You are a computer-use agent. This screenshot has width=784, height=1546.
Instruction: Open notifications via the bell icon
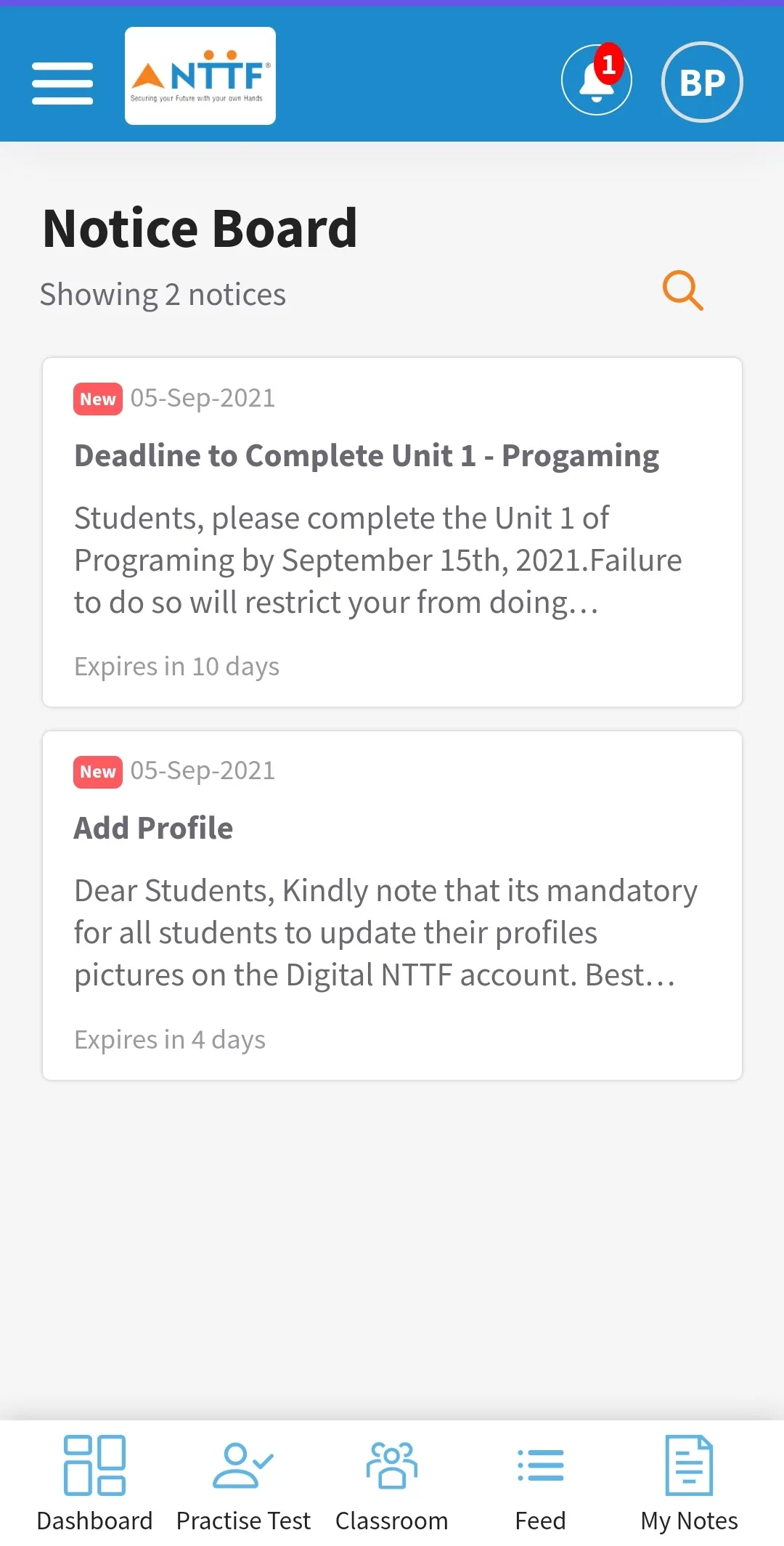point(595,81)
